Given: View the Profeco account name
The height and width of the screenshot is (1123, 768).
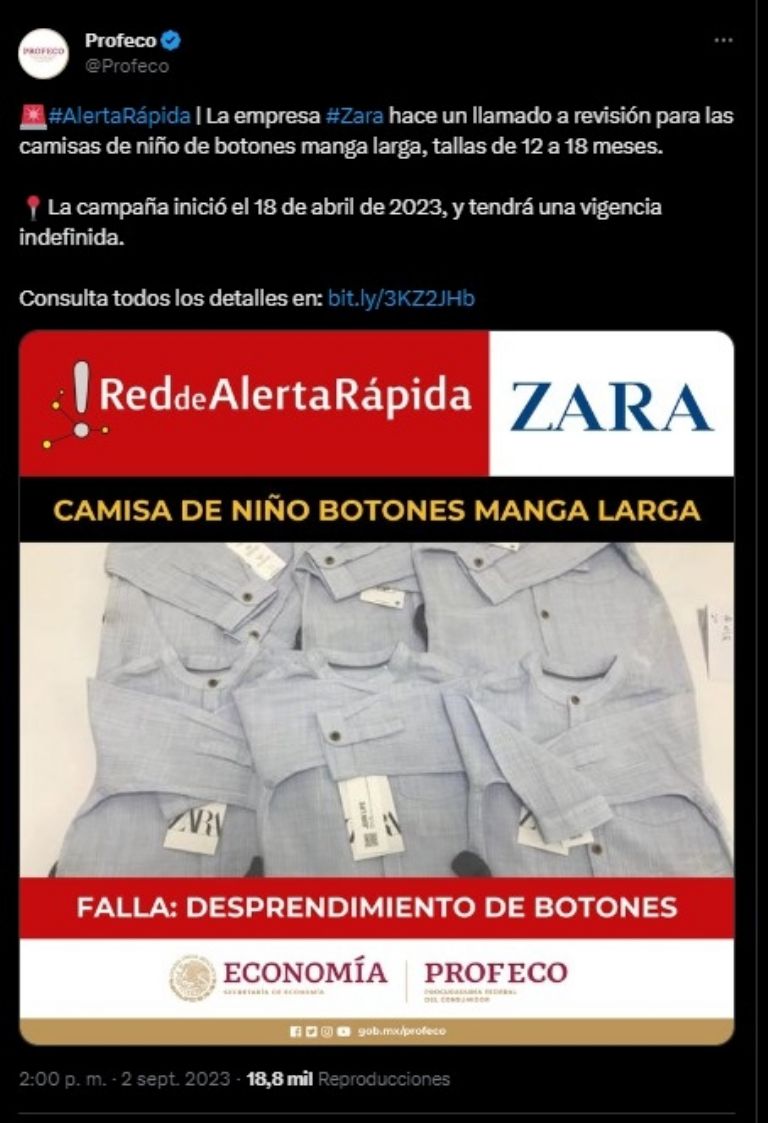Looking at the screenshot, I should tap(120, 41).
